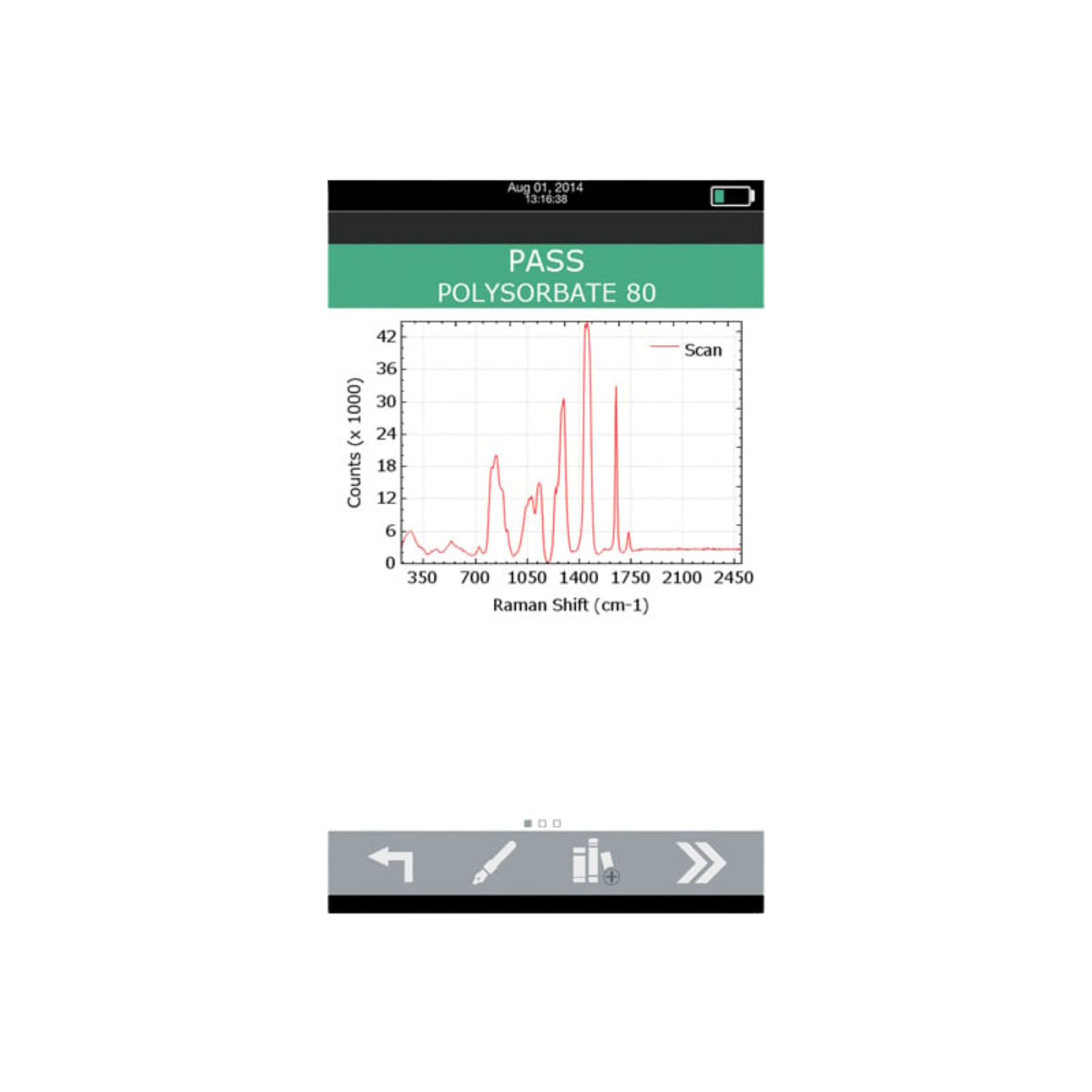Add scan to the library
The height and width of the screenshot is (1092, 1092).
(x=595, y=863)
